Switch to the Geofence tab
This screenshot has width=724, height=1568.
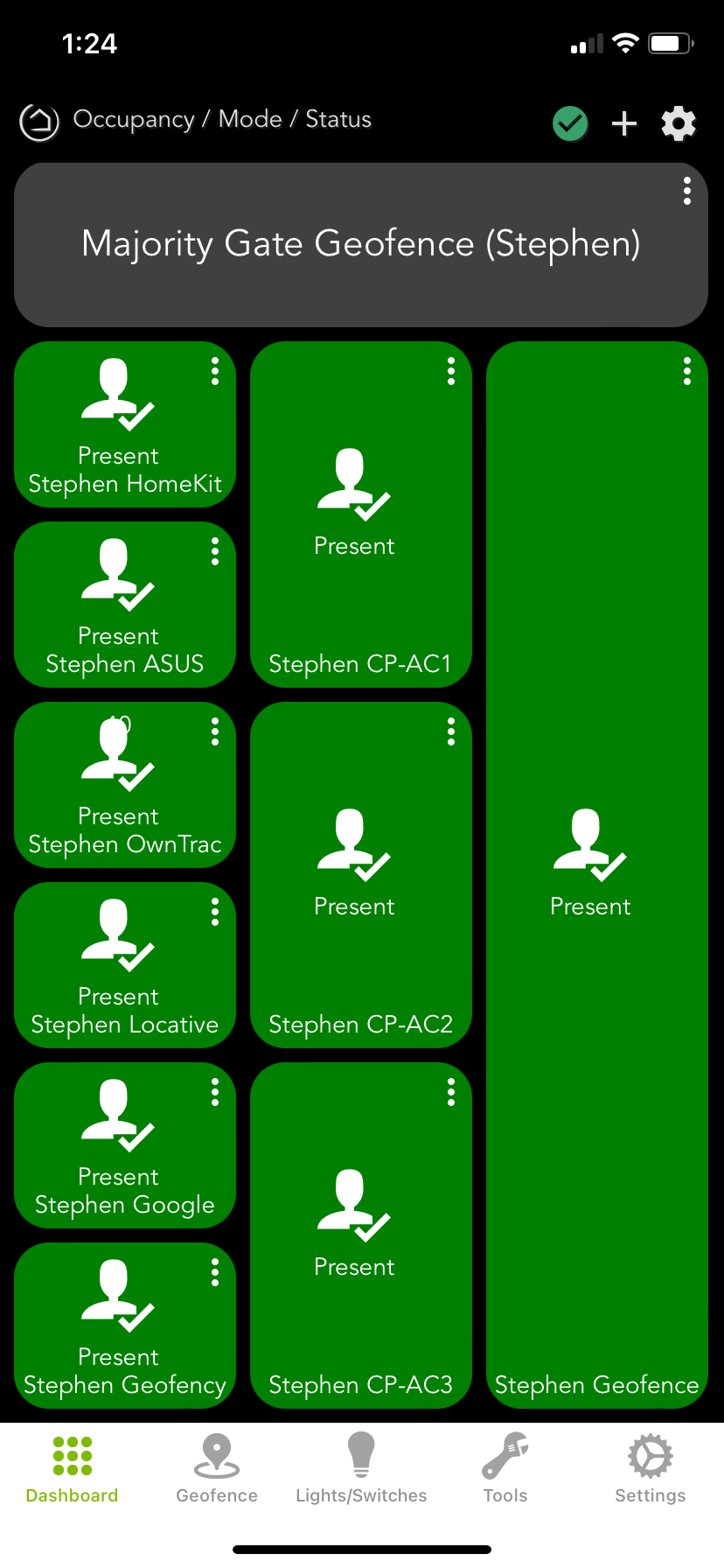click(217, 1468)
